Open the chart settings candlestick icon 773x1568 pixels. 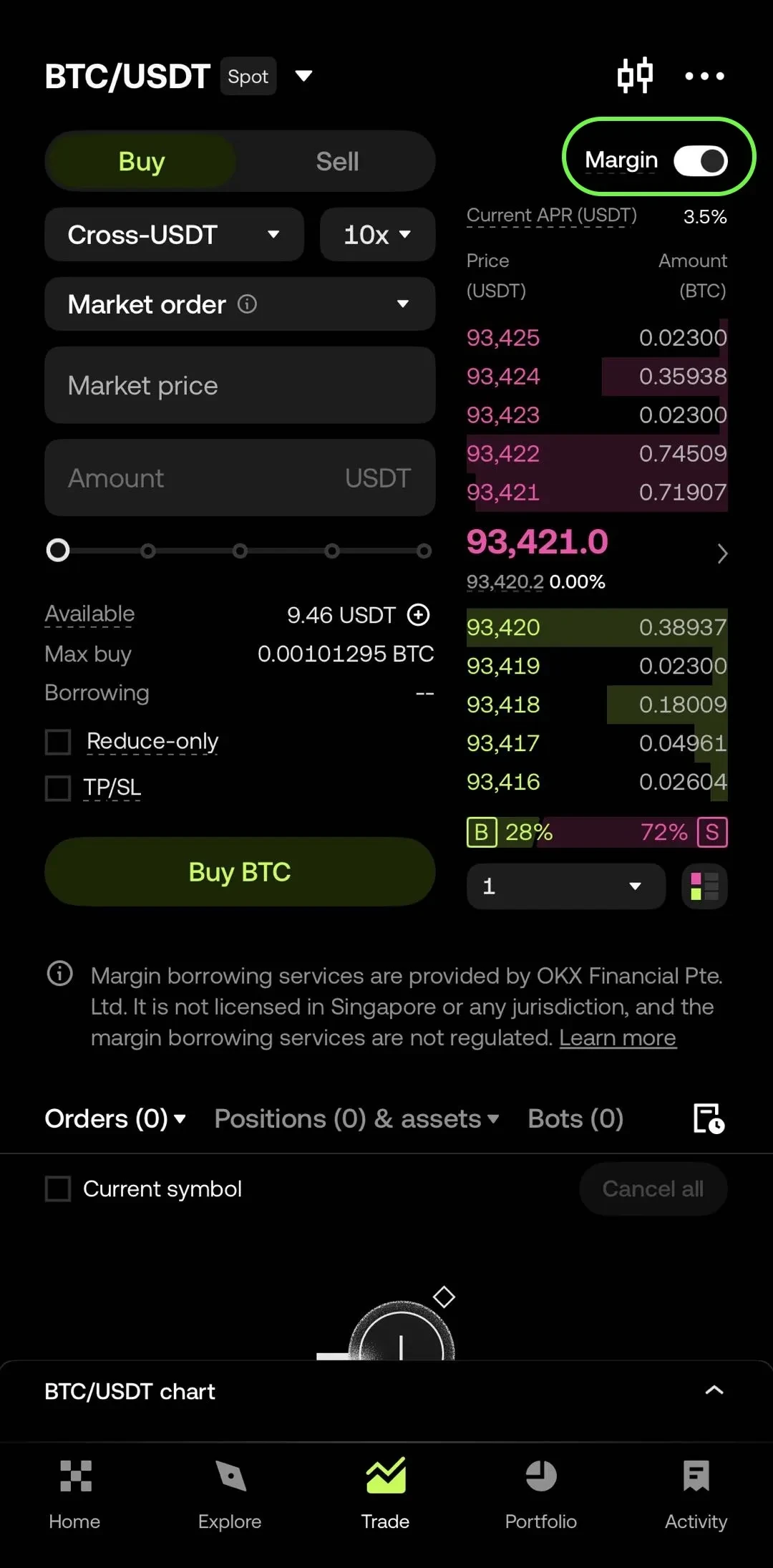[635, 75]
